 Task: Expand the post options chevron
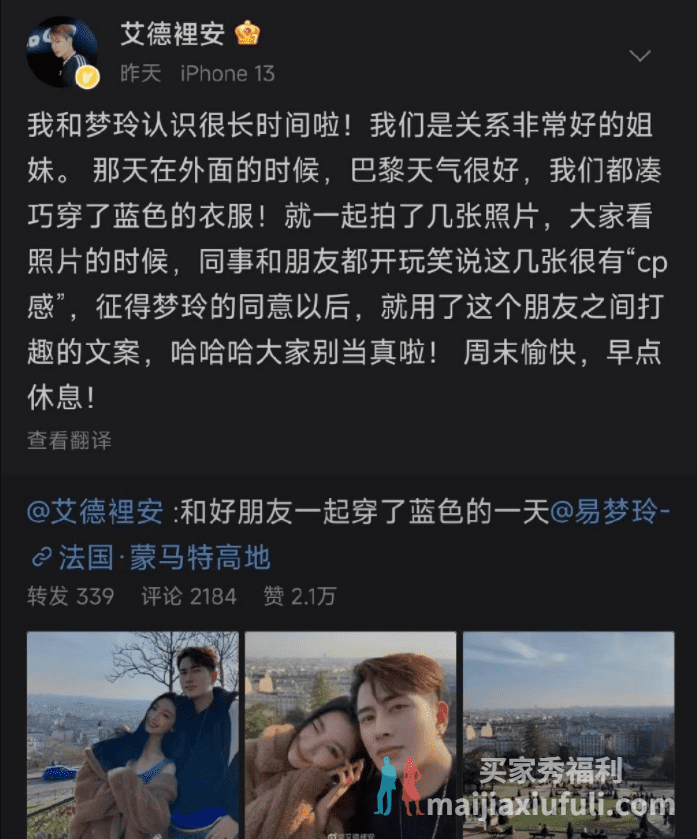coord(639,55)
